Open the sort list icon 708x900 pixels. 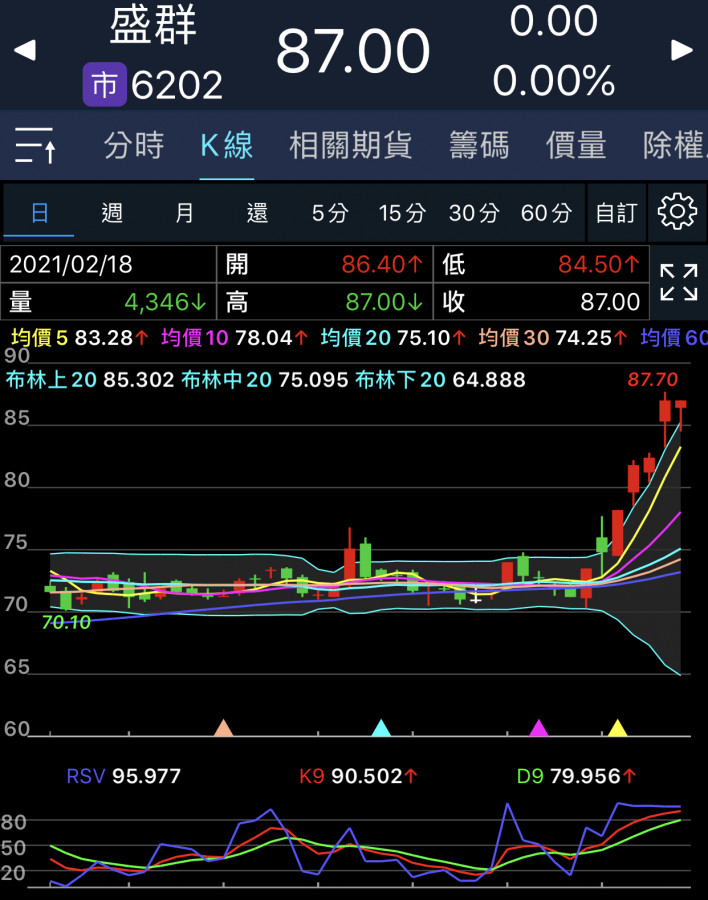[36, 146]
